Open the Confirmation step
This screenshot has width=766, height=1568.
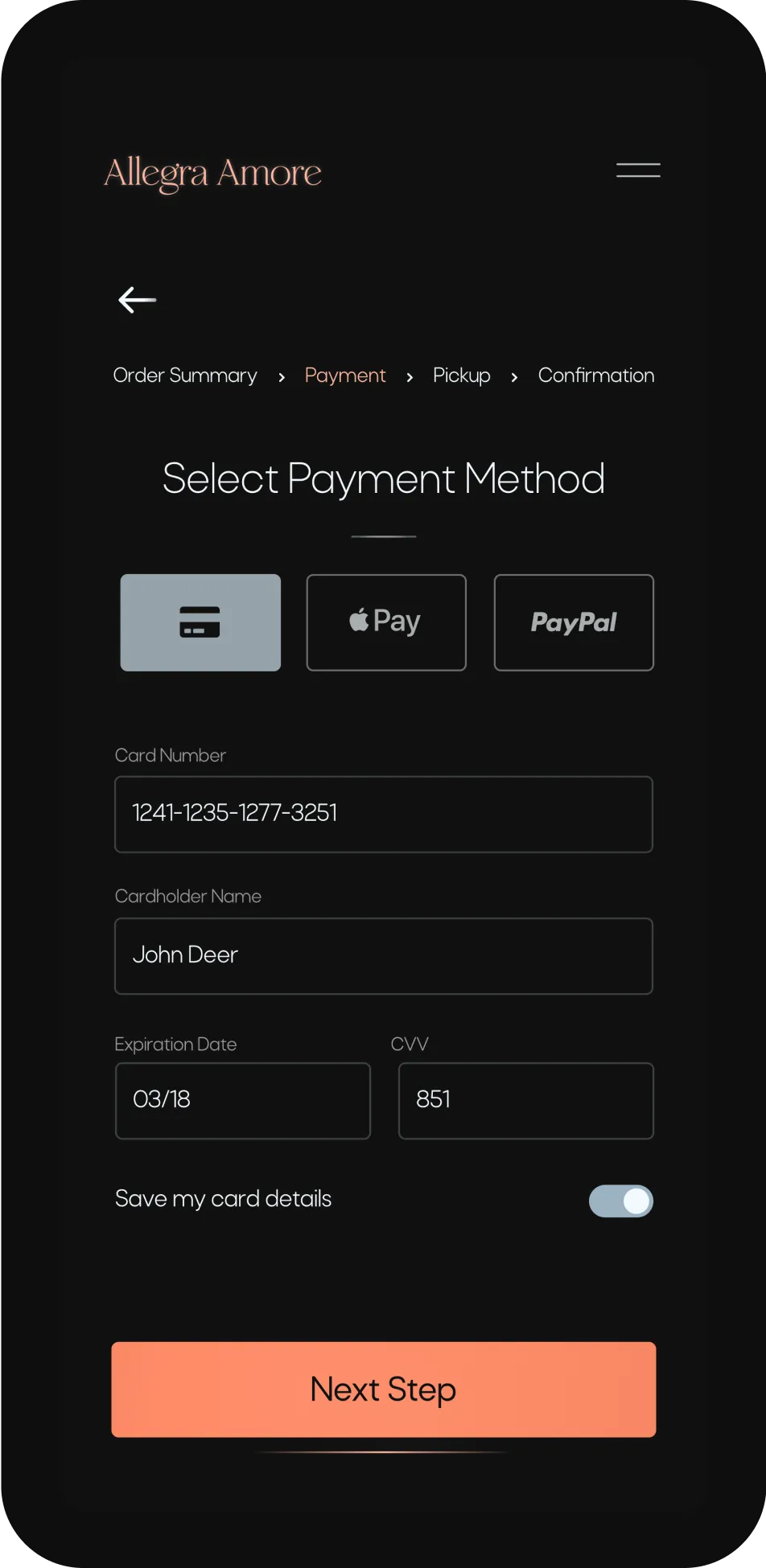(596, 376)
